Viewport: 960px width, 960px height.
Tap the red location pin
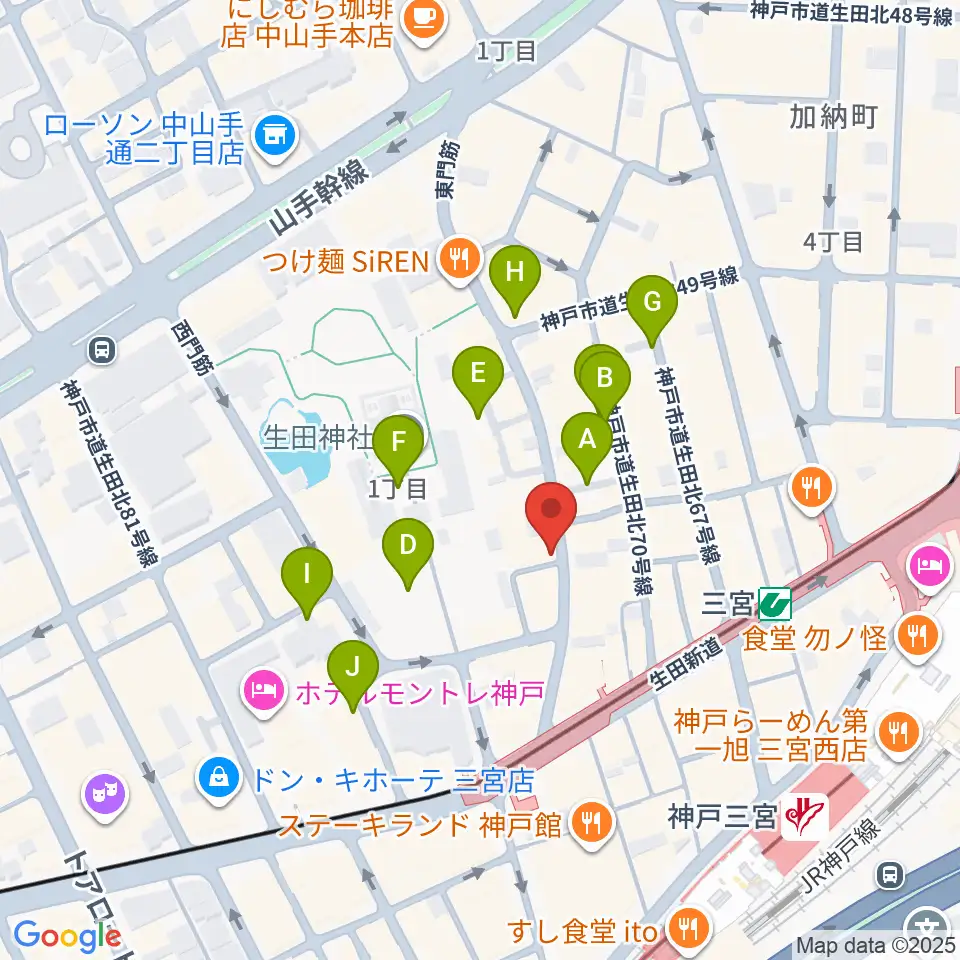[x=551, y=509]
